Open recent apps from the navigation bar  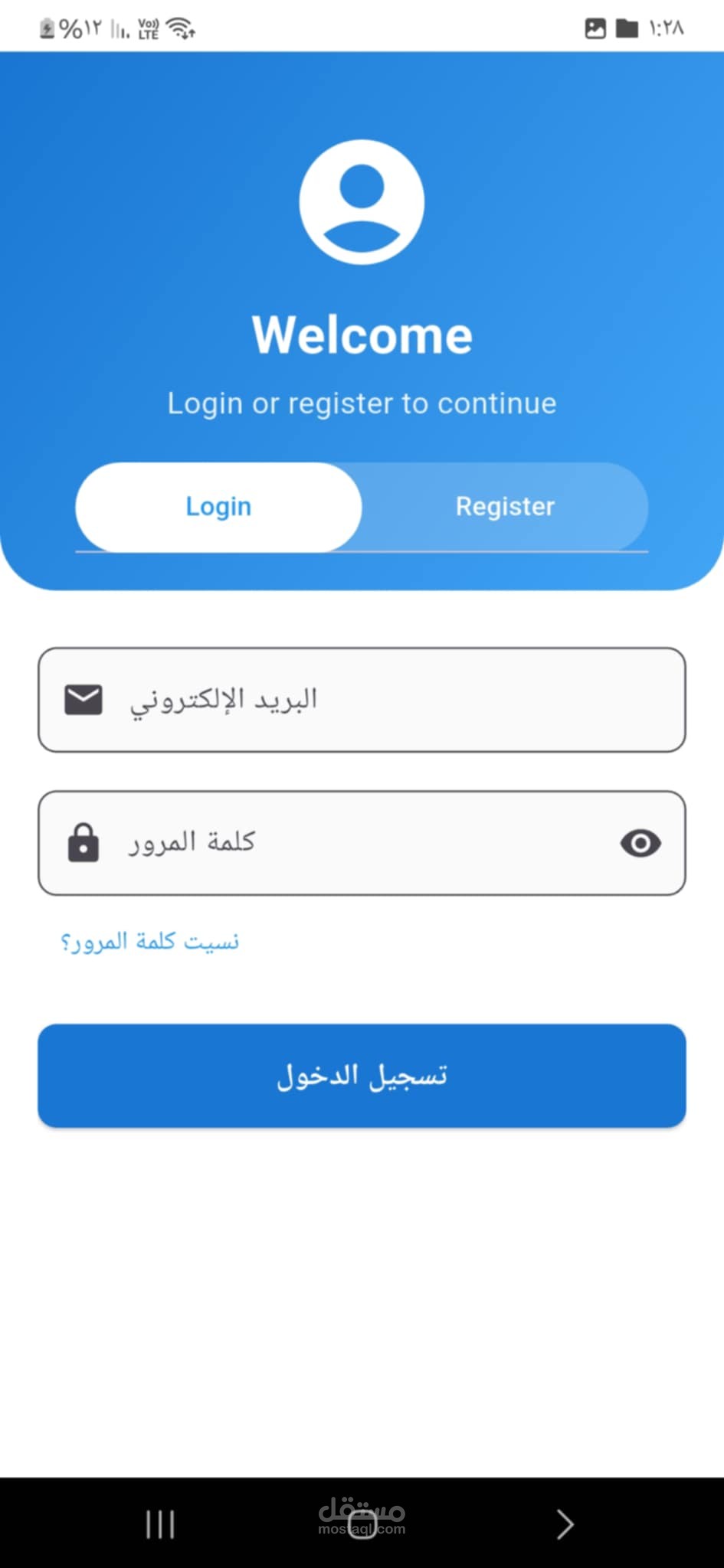160,1524
